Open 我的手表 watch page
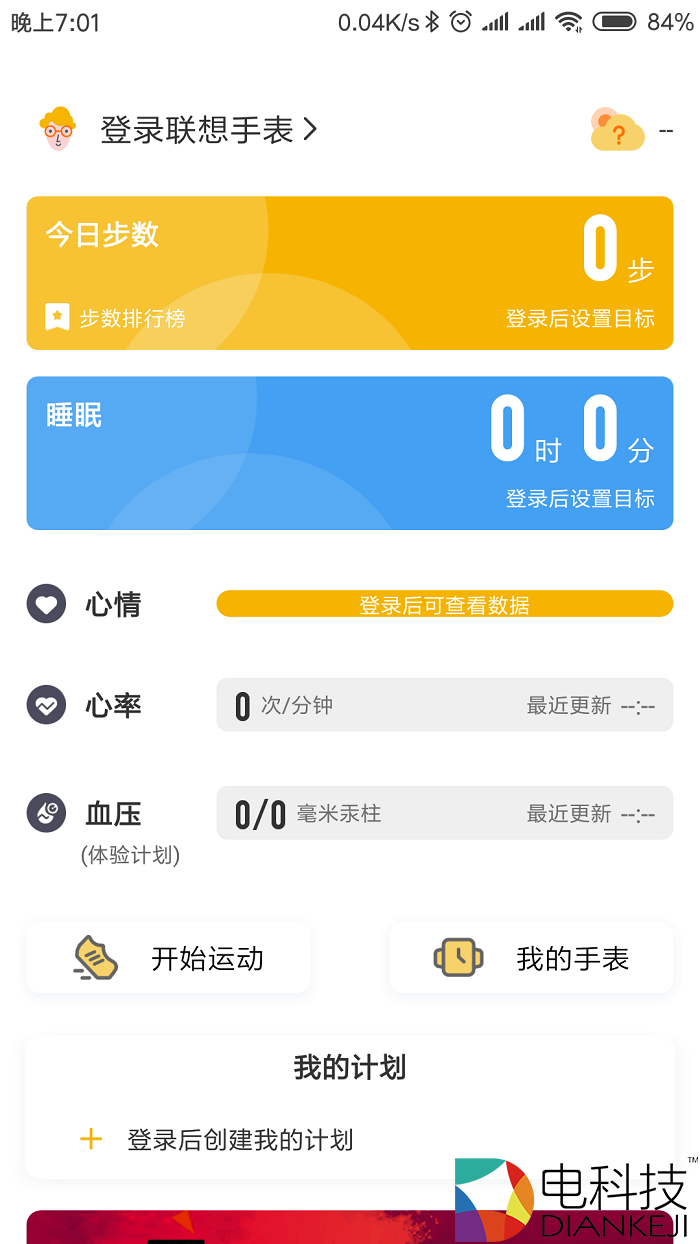700x1244 pixels. point(531,958)
